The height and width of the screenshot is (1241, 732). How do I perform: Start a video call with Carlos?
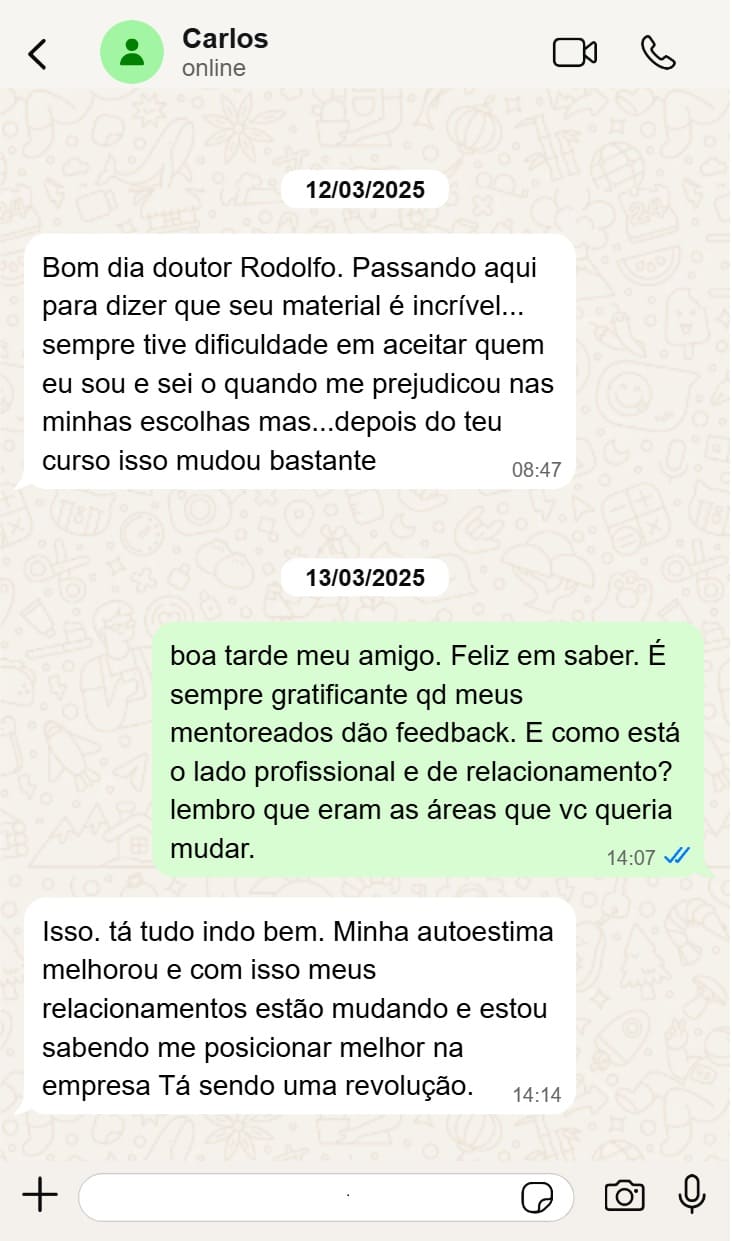click(575, 53)
